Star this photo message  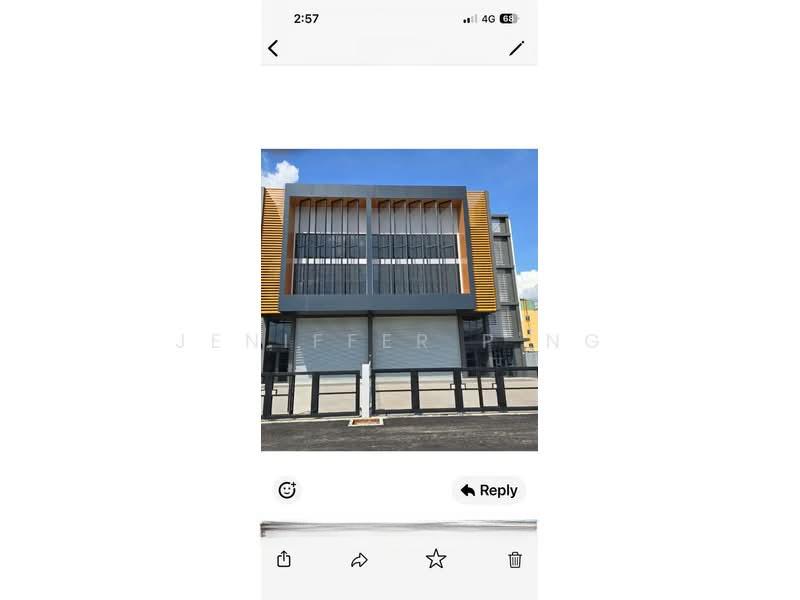point(436,559)
